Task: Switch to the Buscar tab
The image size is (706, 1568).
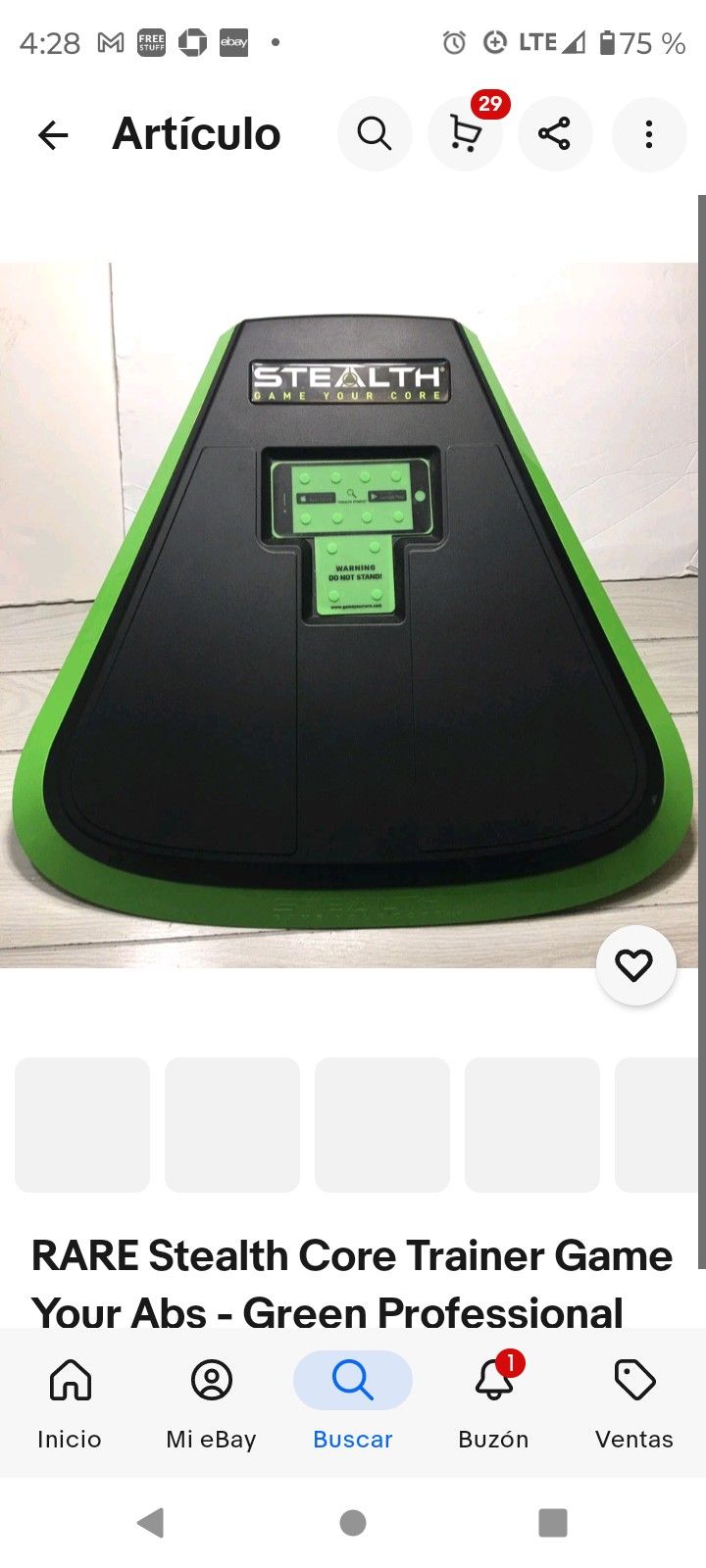Action: [x=352, y=1401]
